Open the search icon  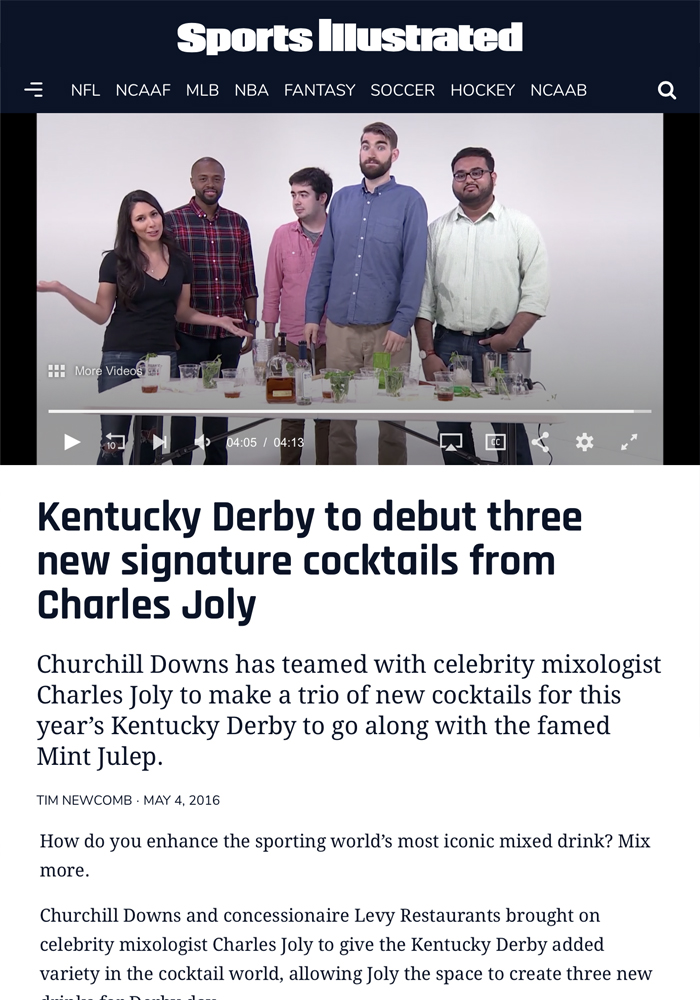667,91
